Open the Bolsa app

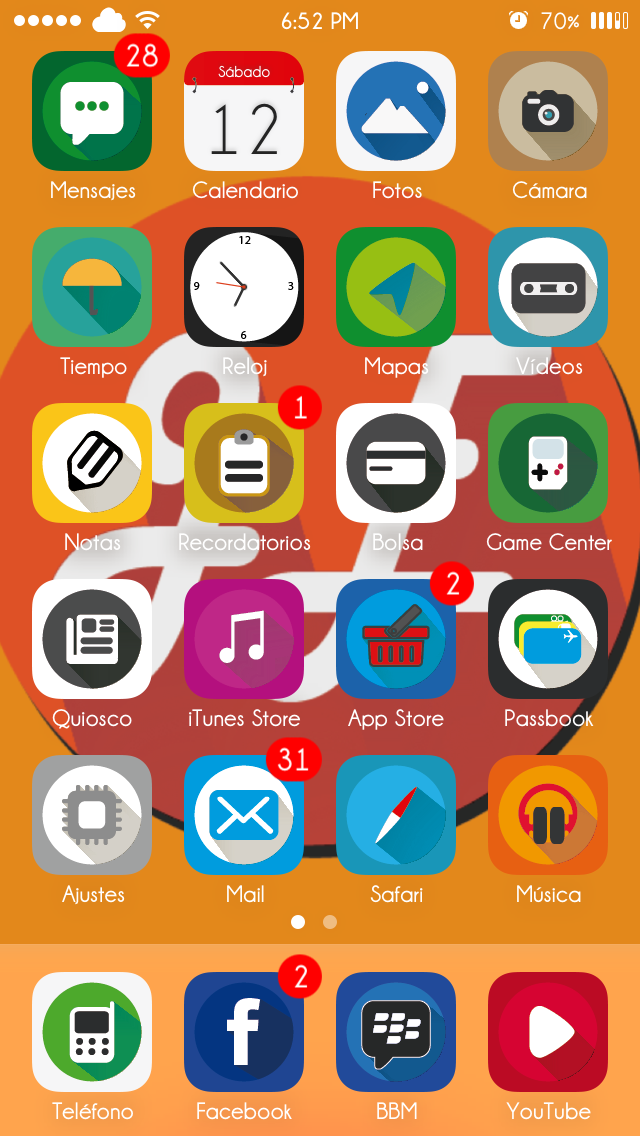[396, 463]
